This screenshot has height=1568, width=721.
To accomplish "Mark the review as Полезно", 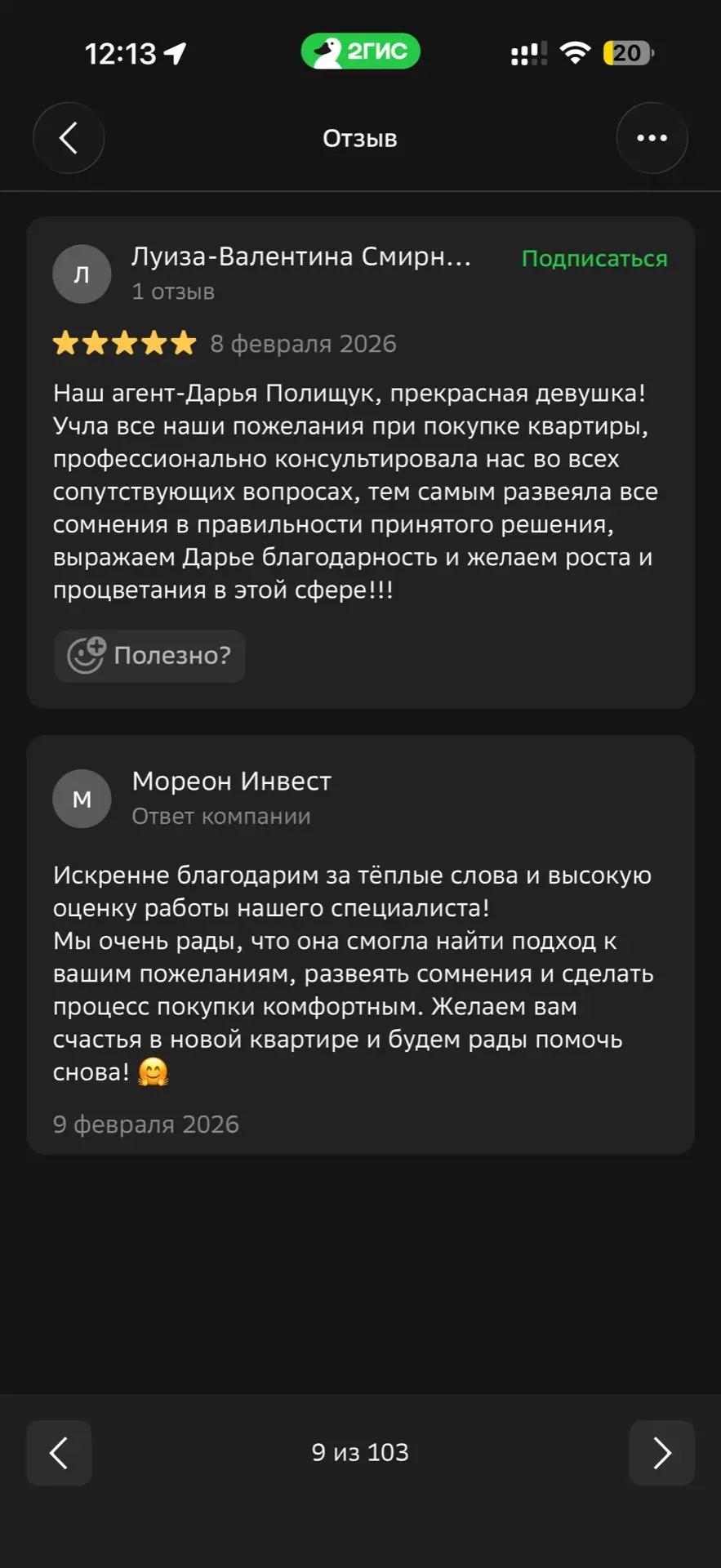I will click(150, 656).
